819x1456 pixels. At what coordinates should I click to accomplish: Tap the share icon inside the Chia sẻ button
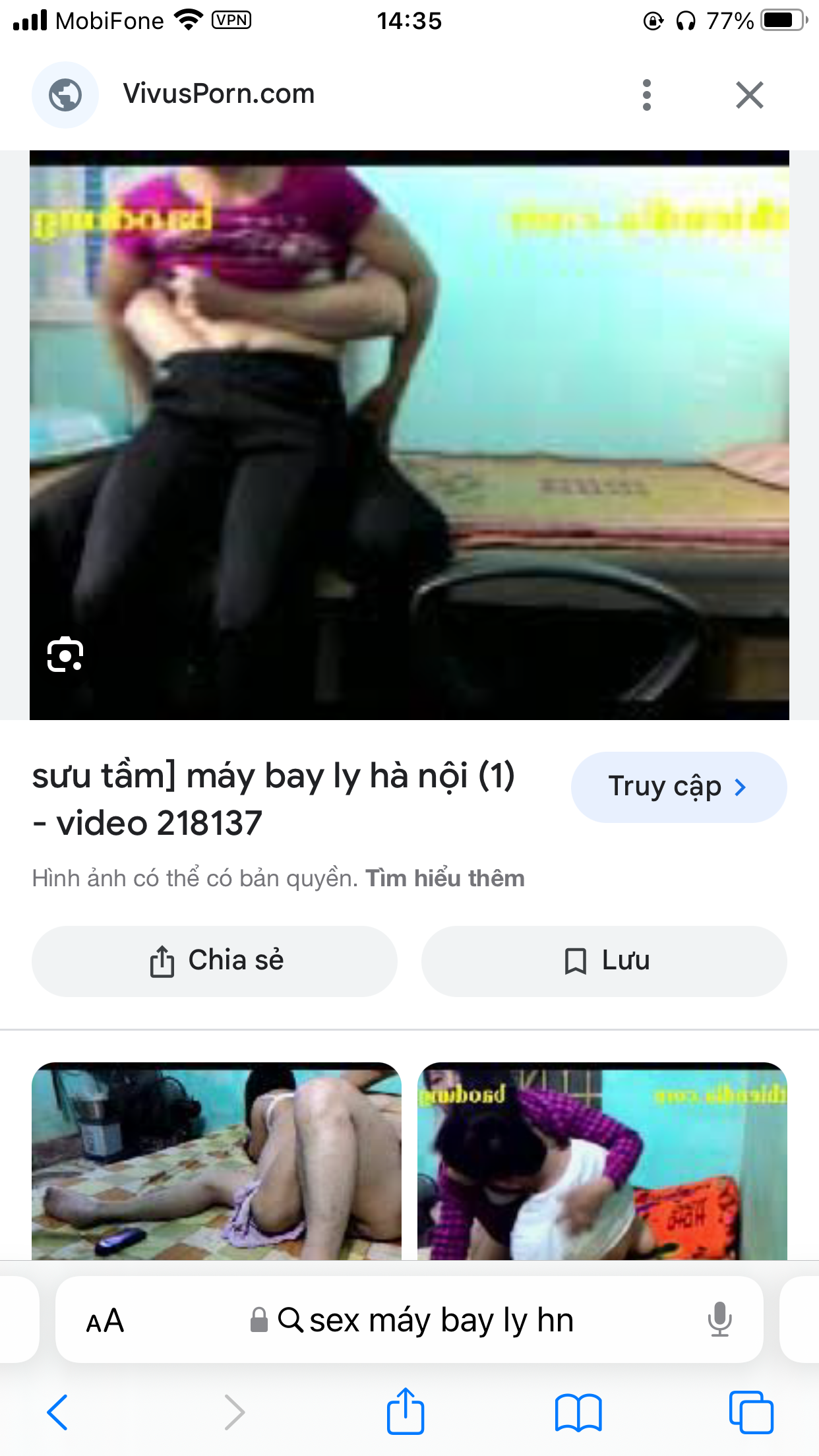[163, 961]
